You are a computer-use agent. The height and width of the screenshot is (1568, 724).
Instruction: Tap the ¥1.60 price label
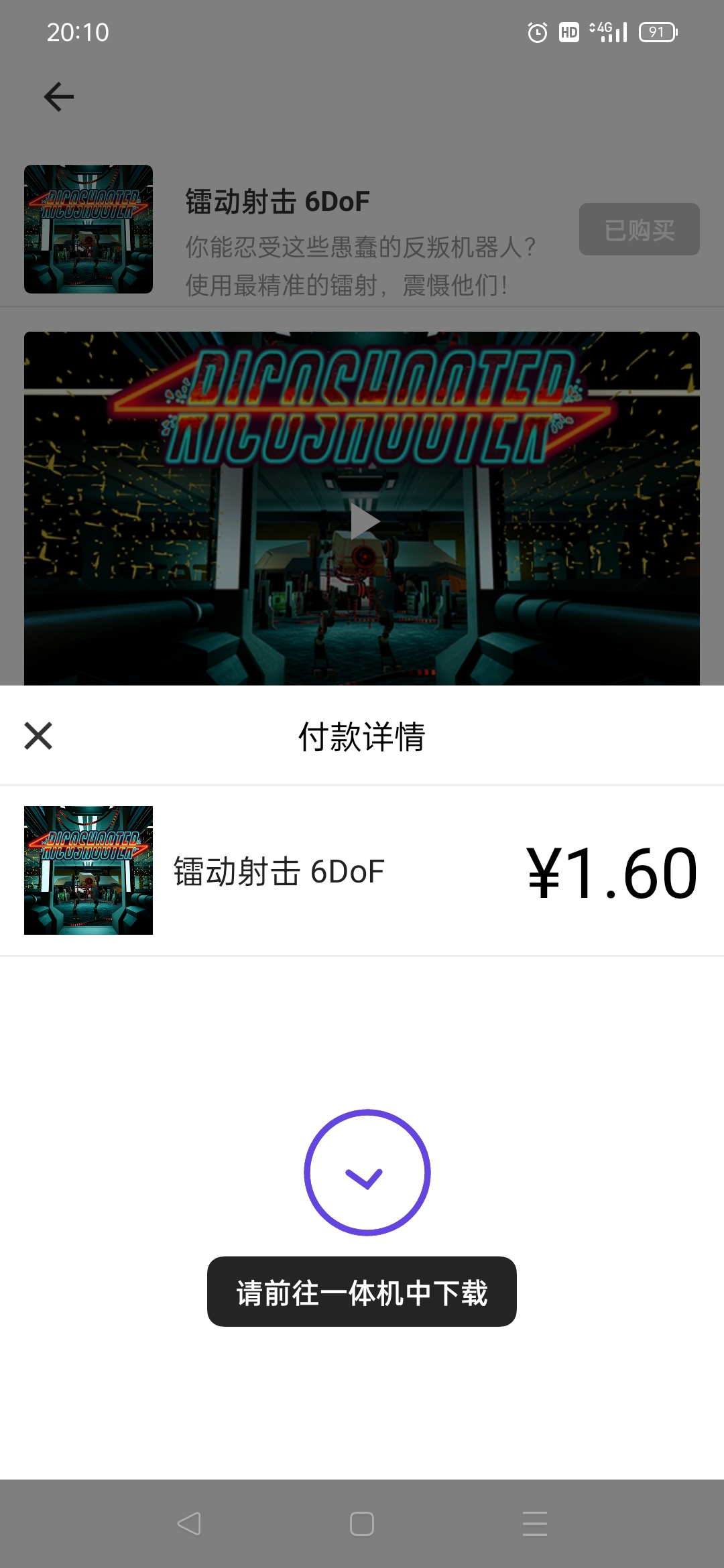point(612,872)
